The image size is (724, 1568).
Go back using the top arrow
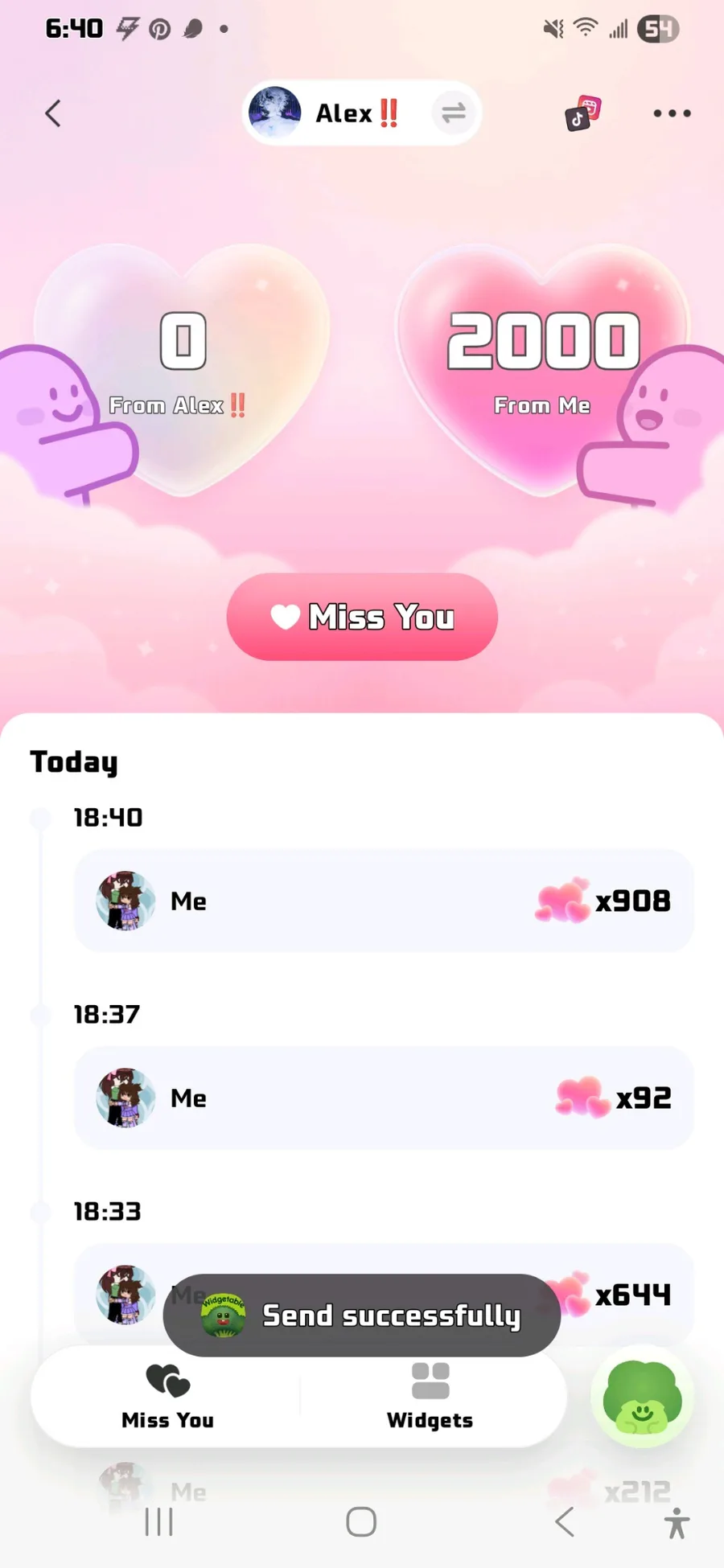(53, 113)
